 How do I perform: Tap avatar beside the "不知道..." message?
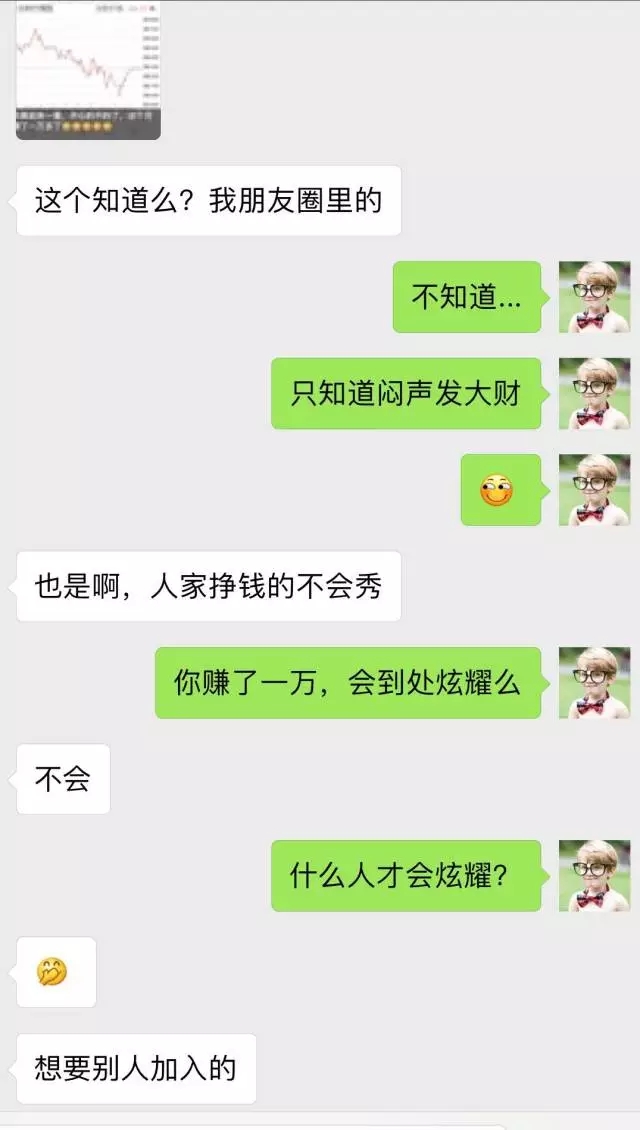click(594, 297)
